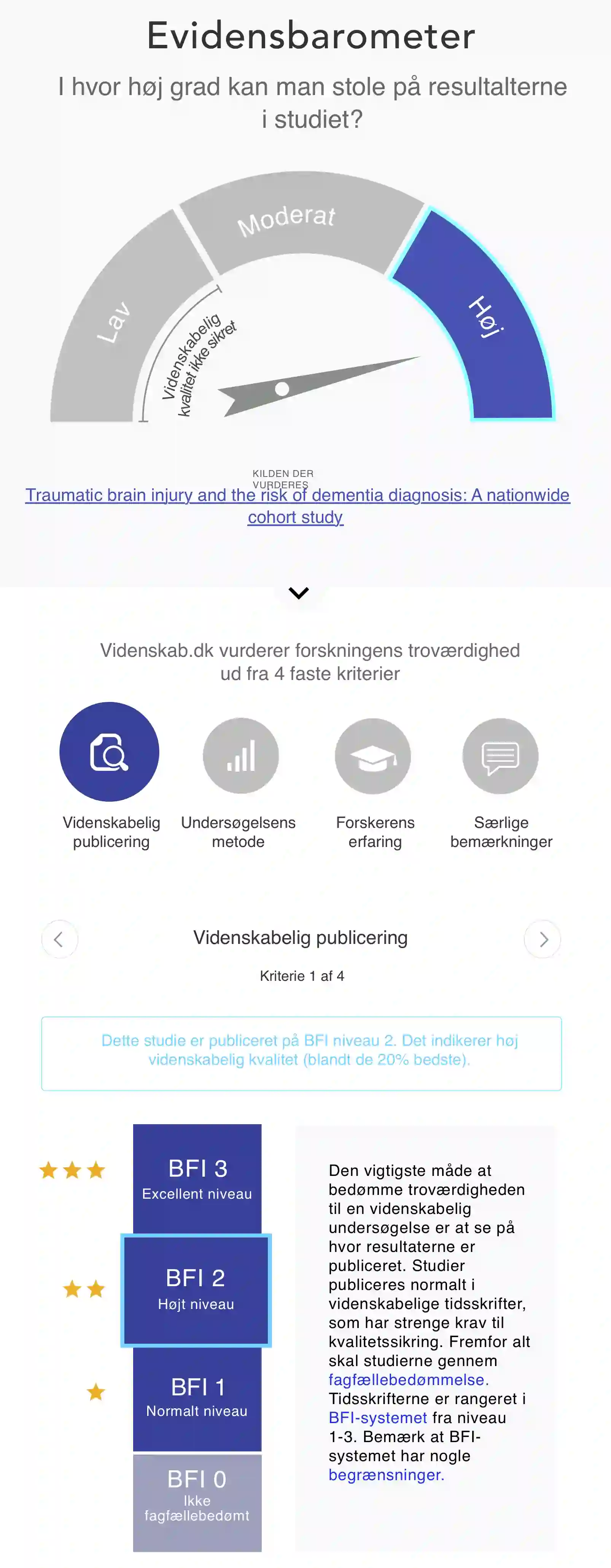Switch to Undersøgelsens metode criterion
611x1568 pixels.
click(240, 756)
